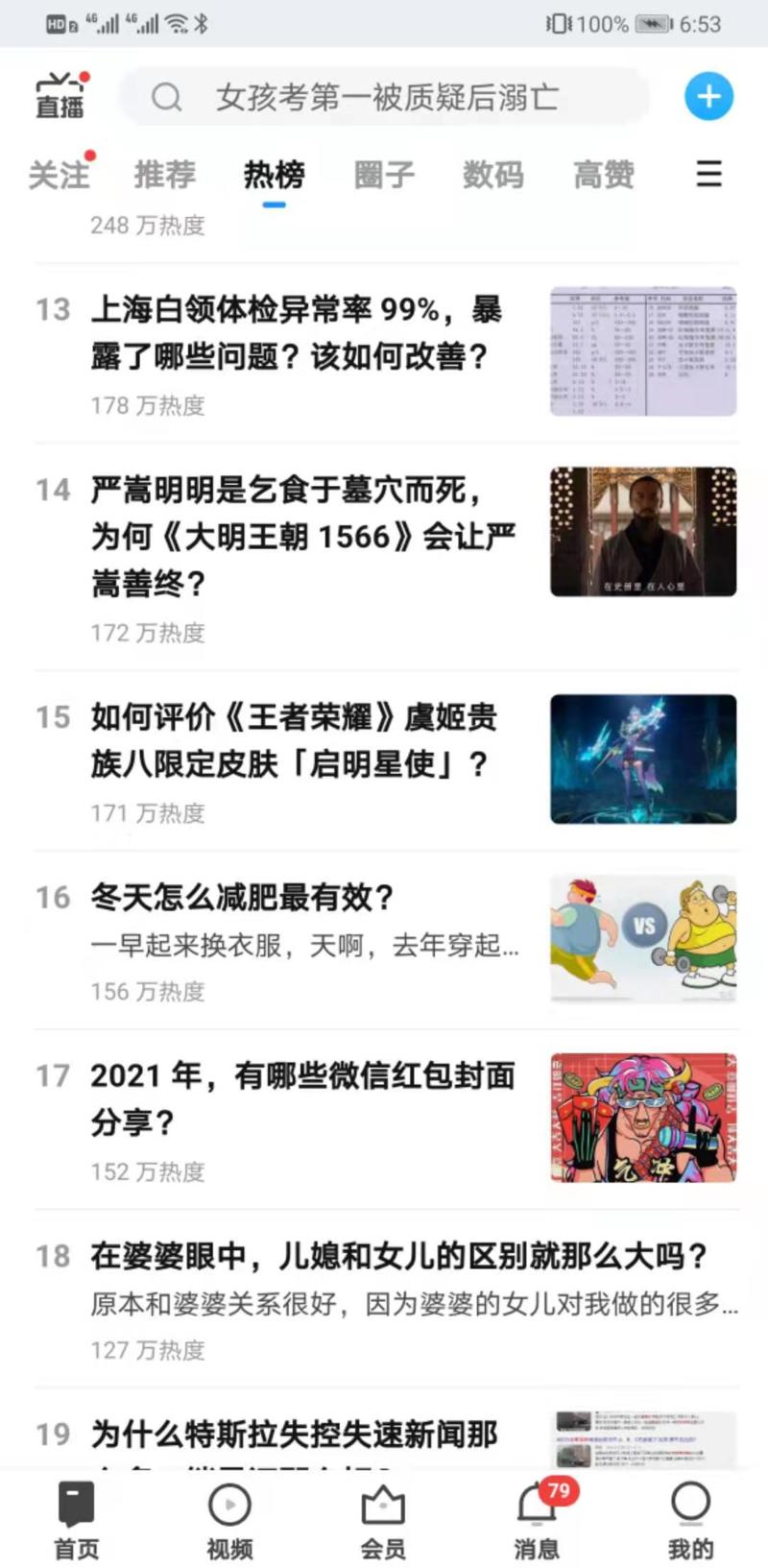Tap the red-packet cover thumbnail on item 17
The height and width of the screenshot is (1568, 768).
641,1117
